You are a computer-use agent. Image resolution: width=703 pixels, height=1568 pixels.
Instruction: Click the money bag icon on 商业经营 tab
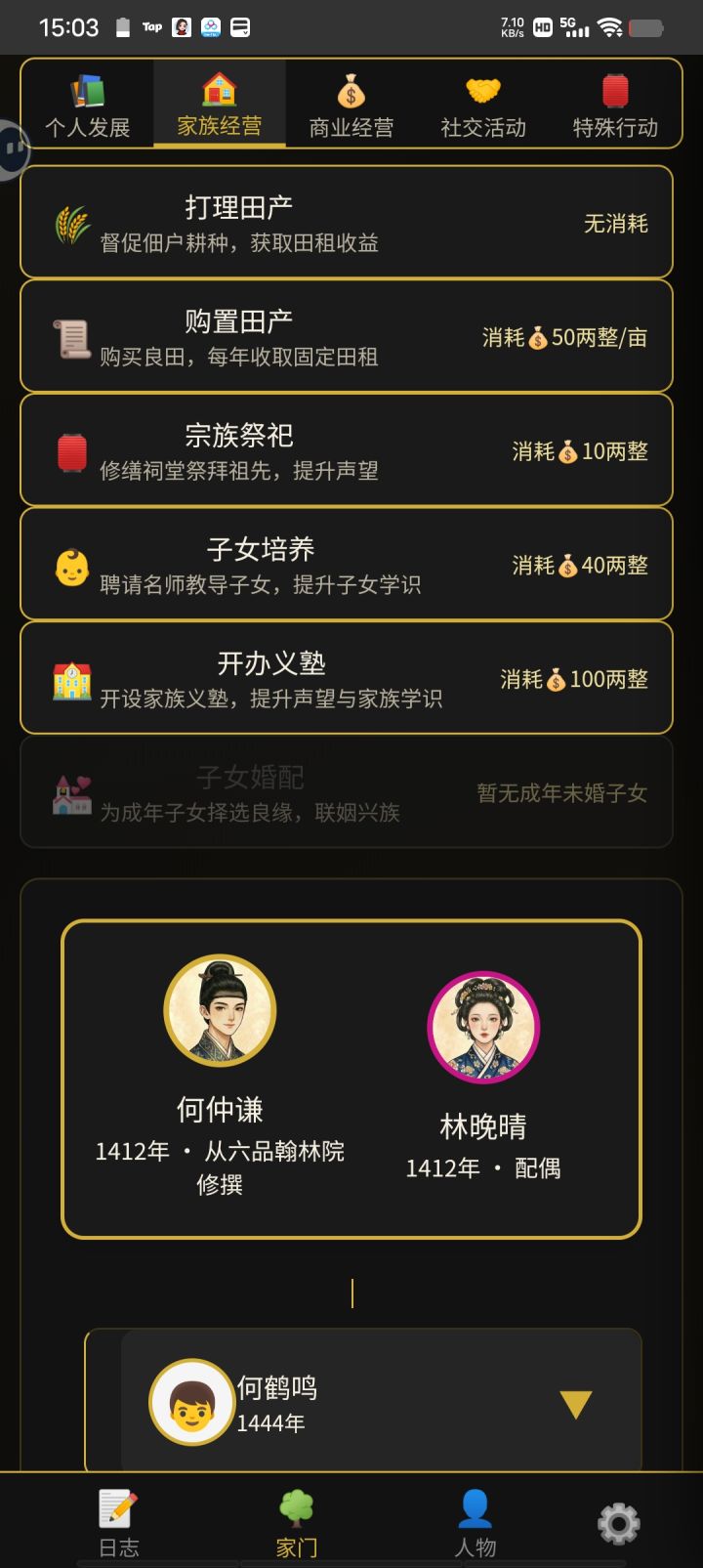tap(351, 91)
